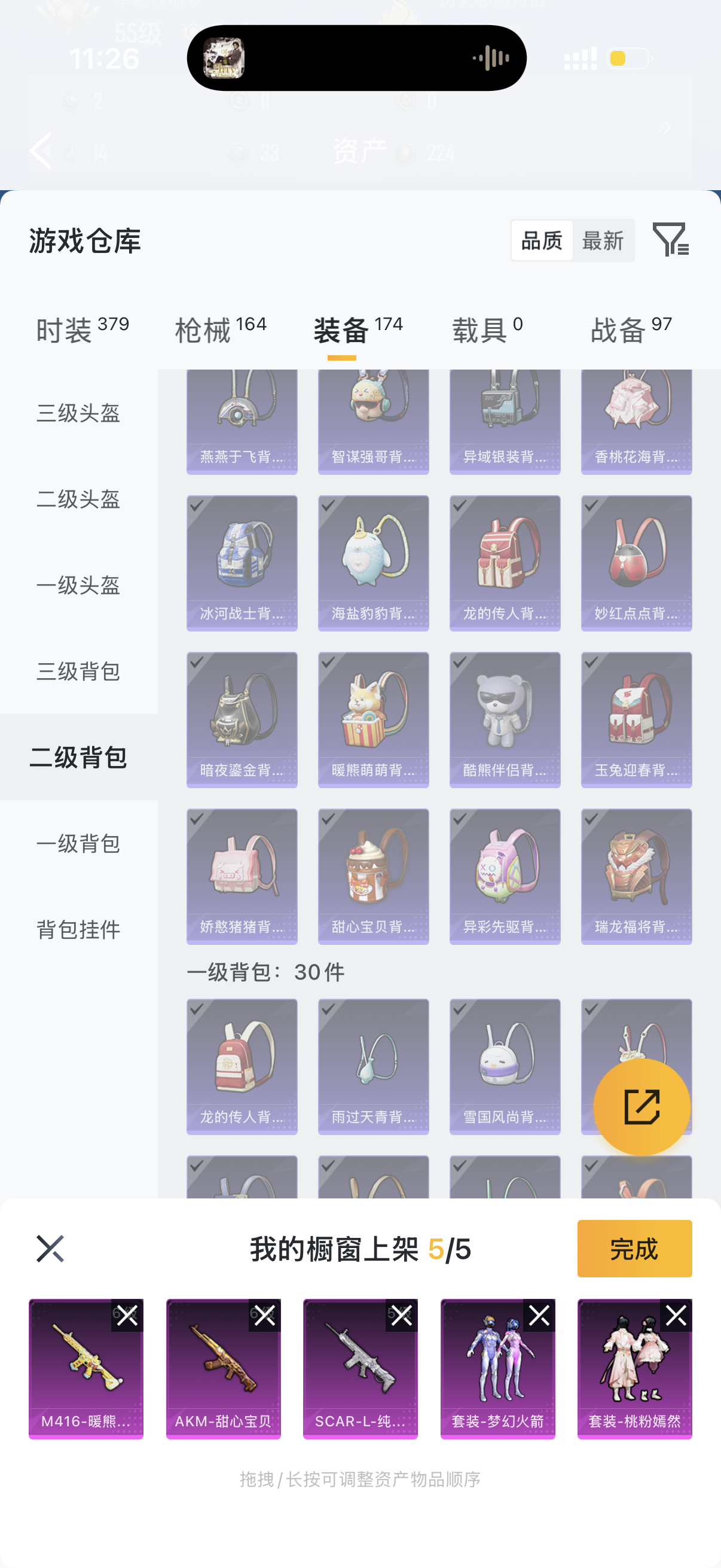Screen dimensions: 721x1568
Task: Select the 瑞龙福将 backpack
Action: [636, 875]
